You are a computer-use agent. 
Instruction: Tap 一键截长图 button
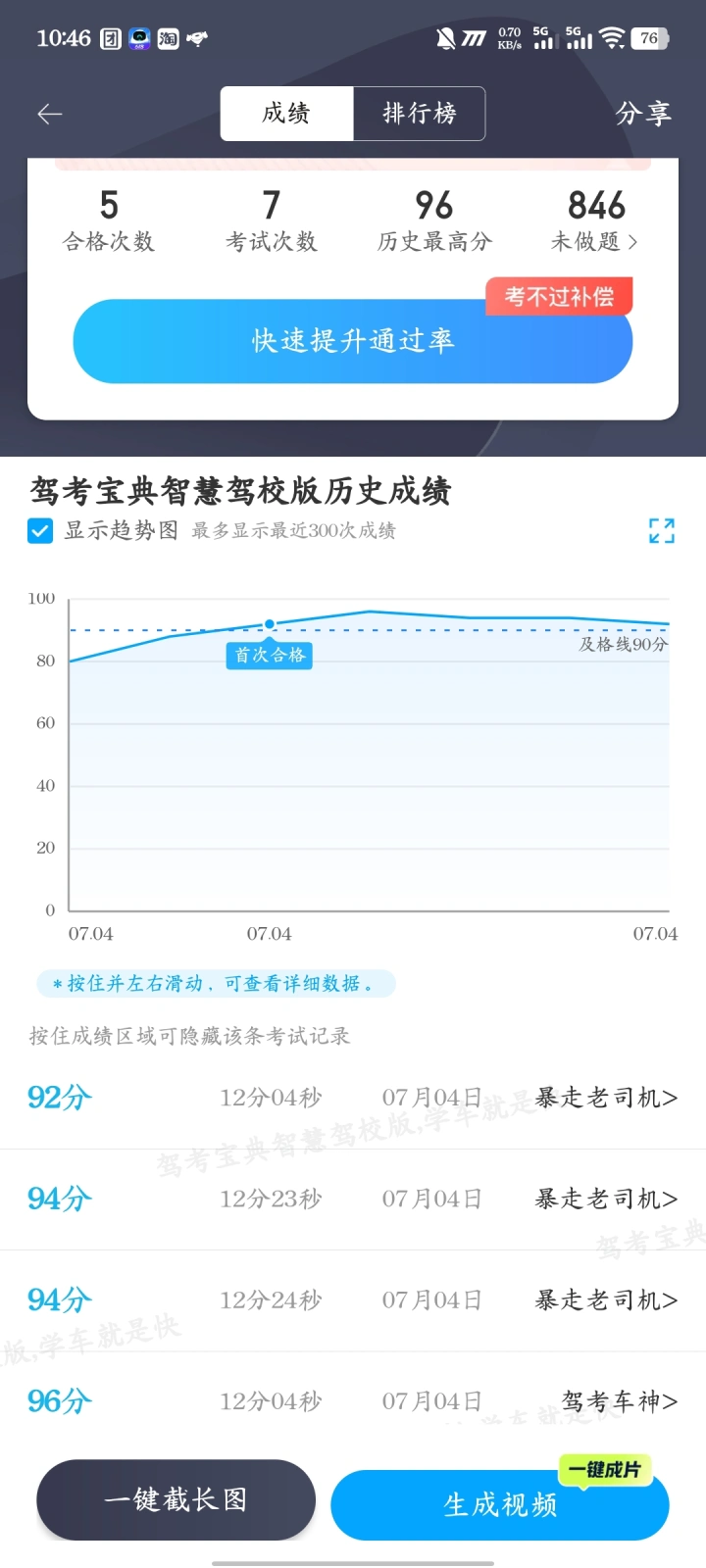click(176, 1500)
